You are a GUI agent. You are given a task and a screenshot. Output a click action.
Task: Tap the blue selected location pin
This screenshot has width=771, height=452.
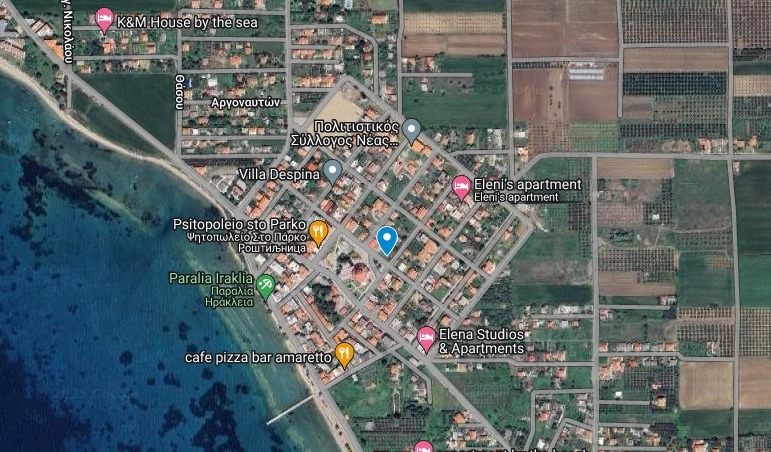387,239
